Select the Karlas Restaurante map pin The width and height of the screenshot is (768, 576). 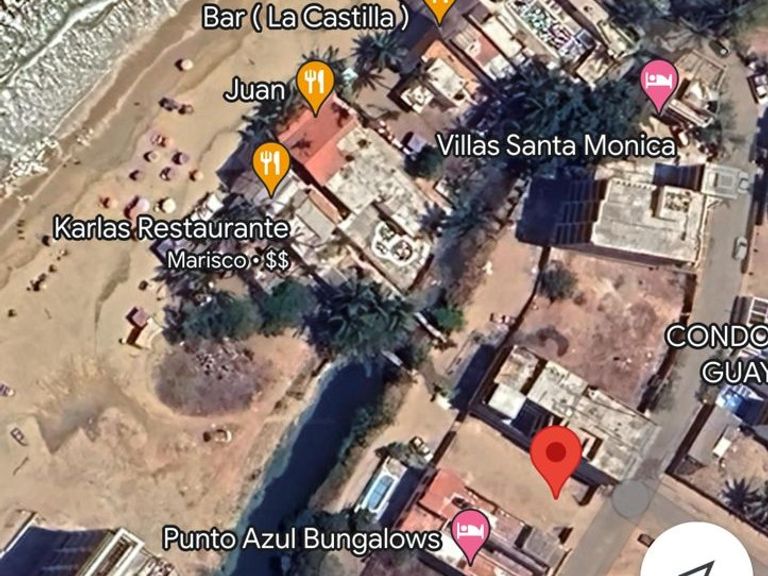[x=271, y=164]
